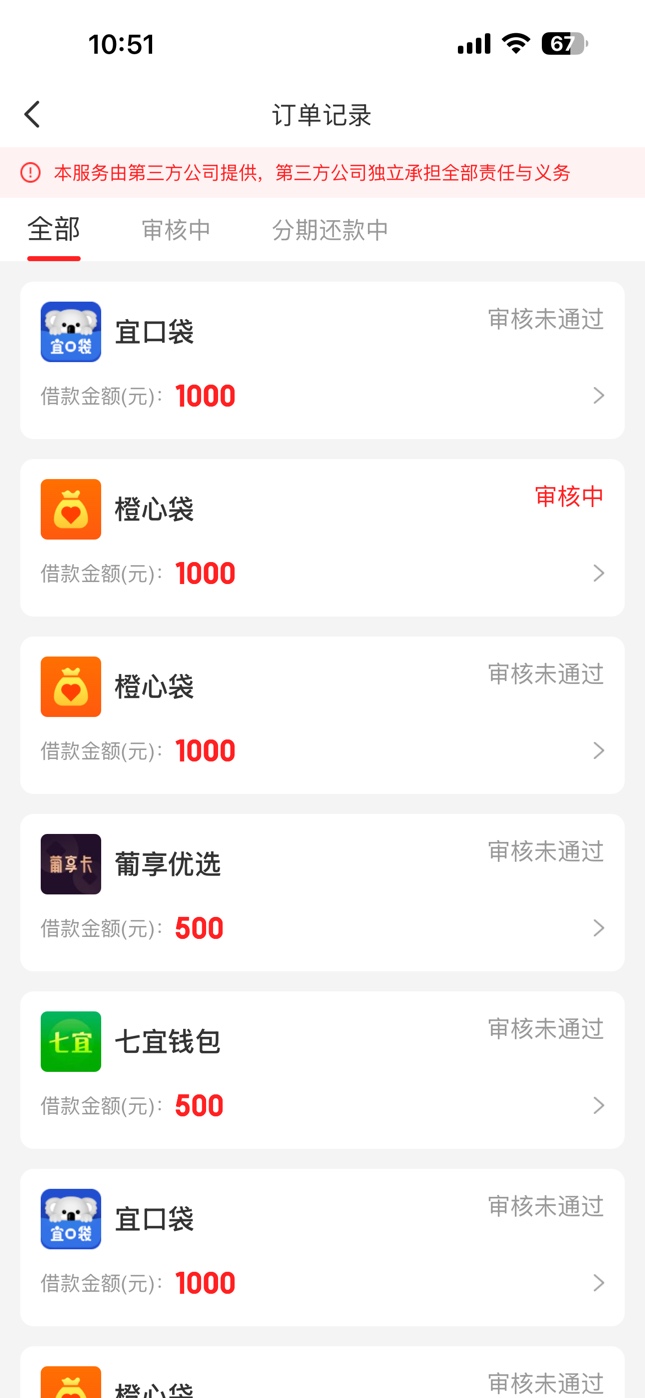Select the 全部 tab

pos(54,230)
